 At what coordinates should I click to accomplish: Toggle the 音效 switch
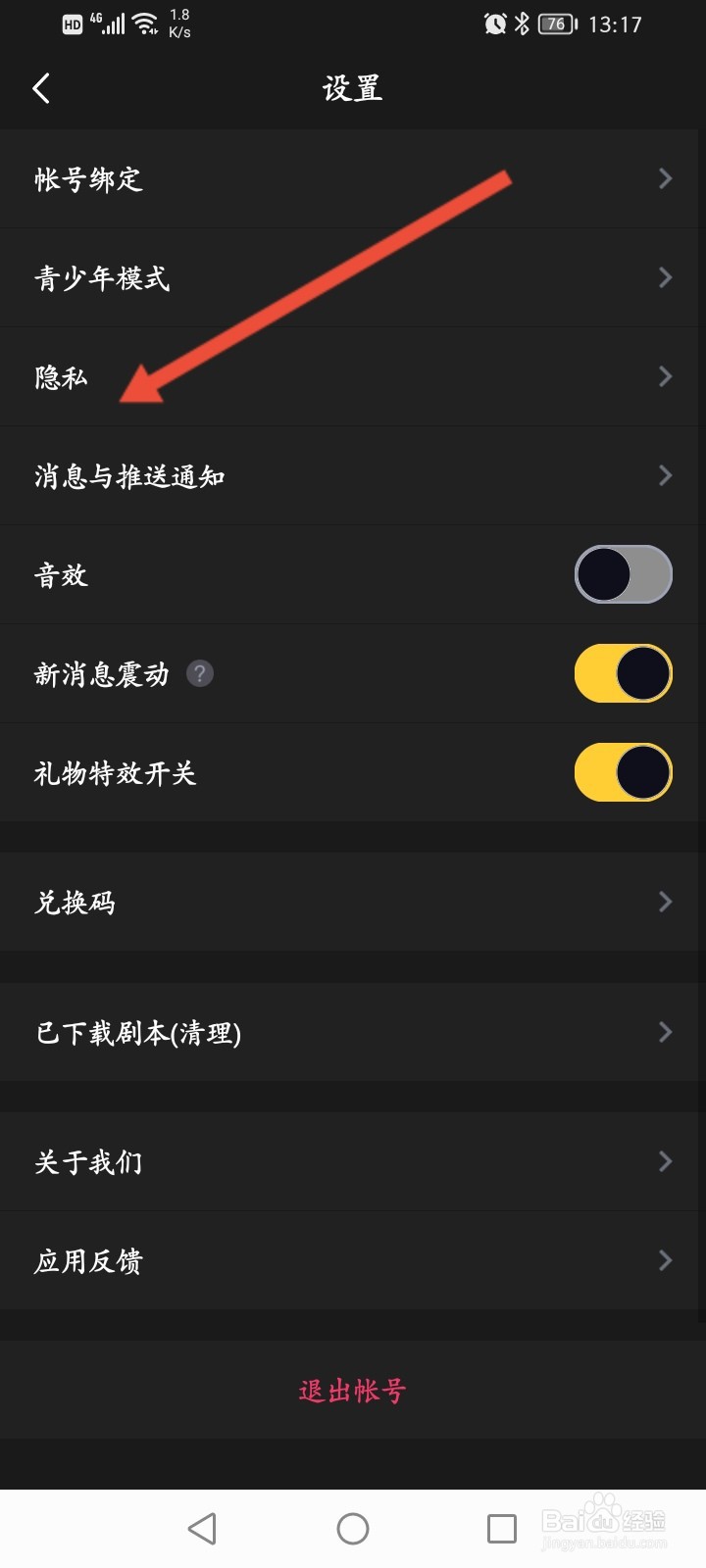pyautogui.click(x=624, y=574)
